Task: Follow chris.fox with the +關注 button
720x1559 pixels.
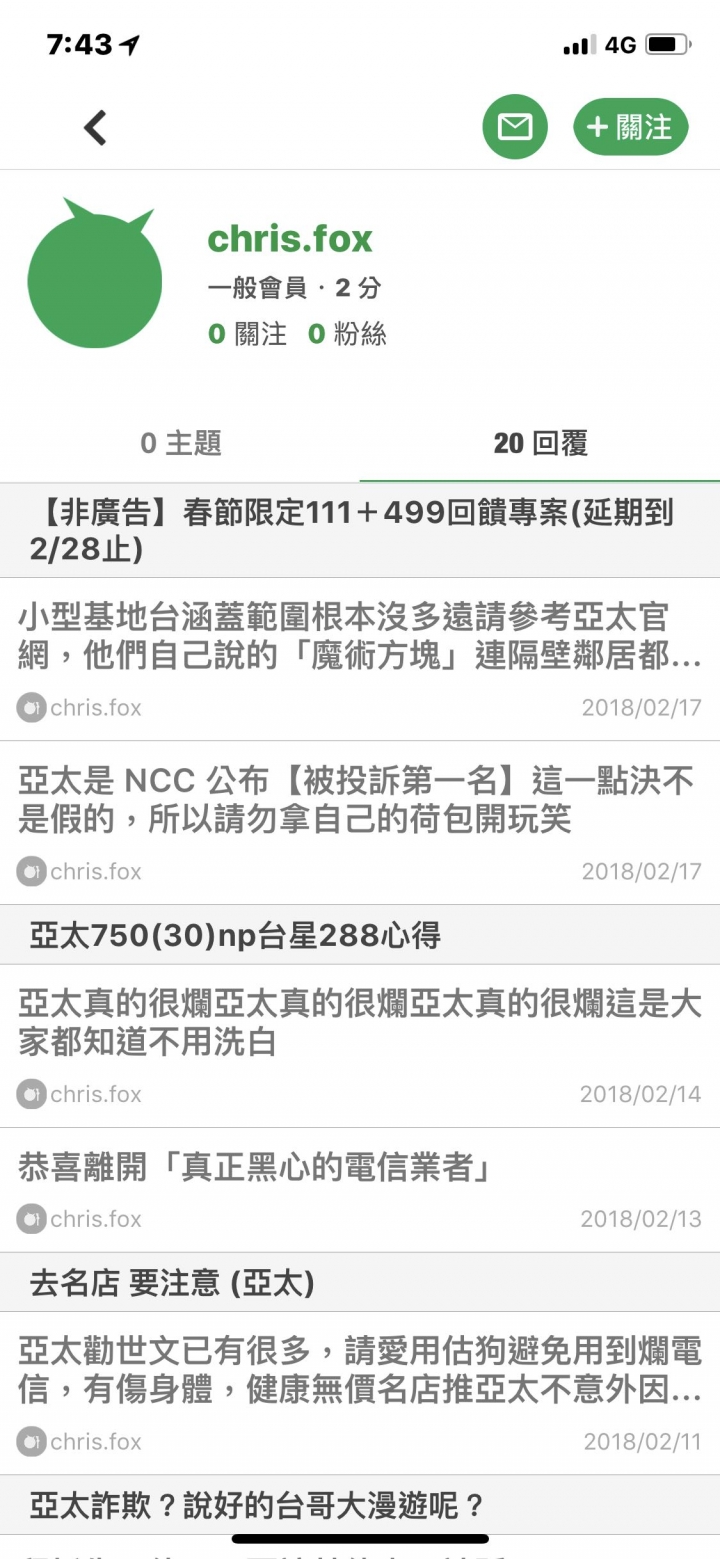Action: 631,127
